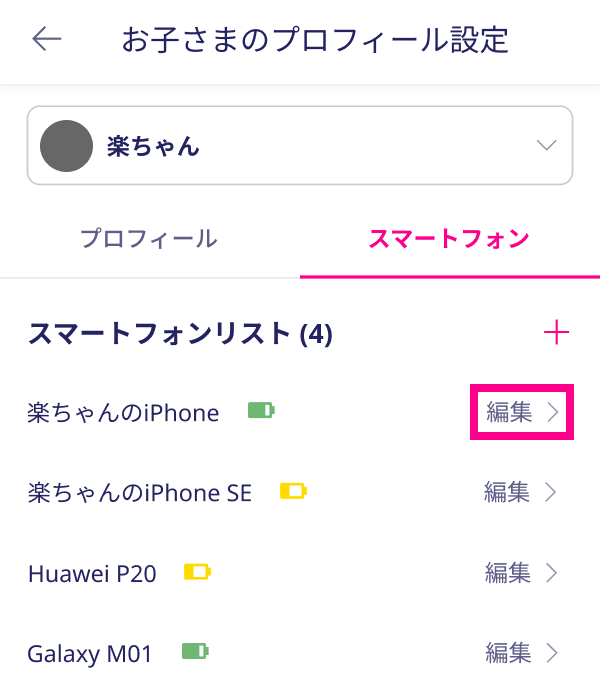Edit the Galaxy M01 device
Image resolution: width=600 pixels, height=692 pixels.
click(x=520, y=654)
